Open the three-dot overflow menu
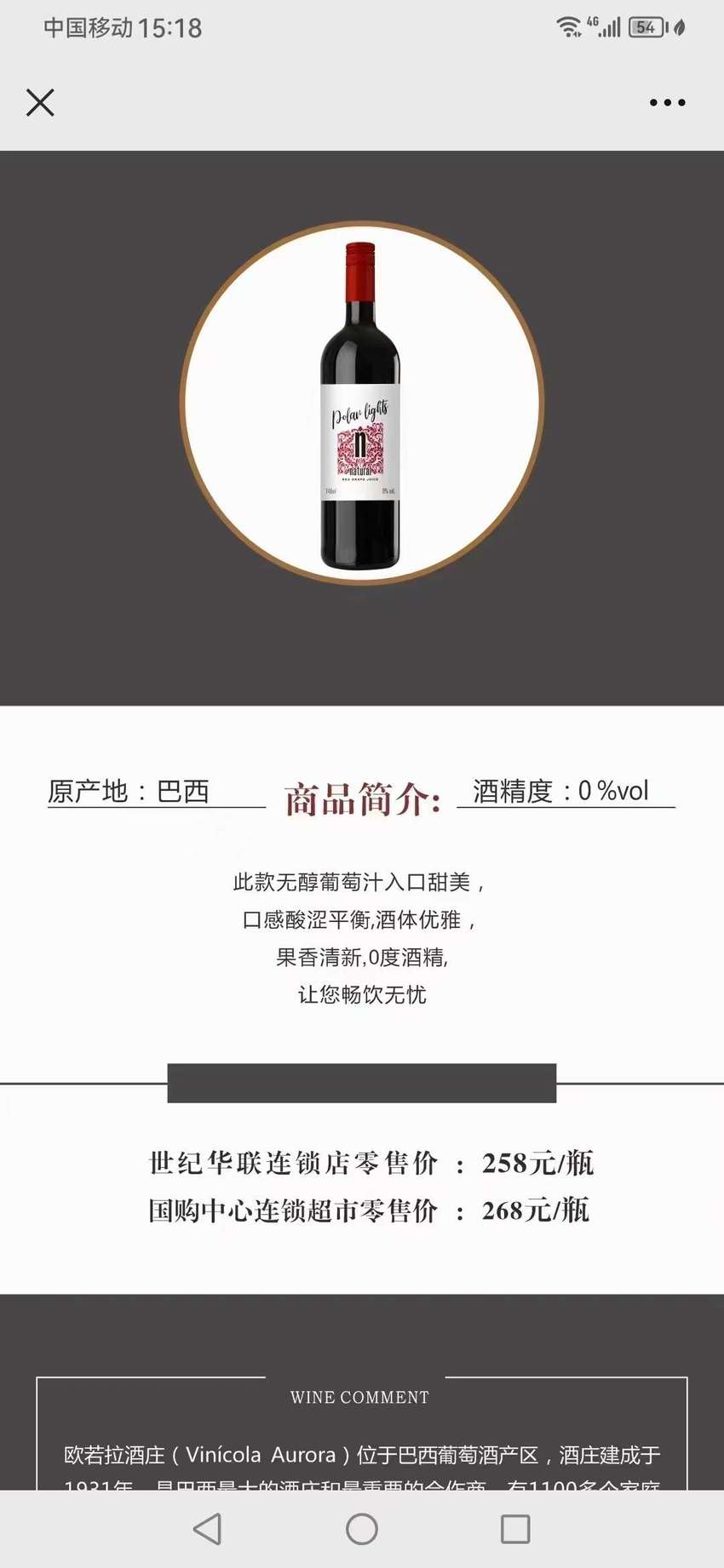This screenshot has width=724, height=1568. (x=667, y=102)
